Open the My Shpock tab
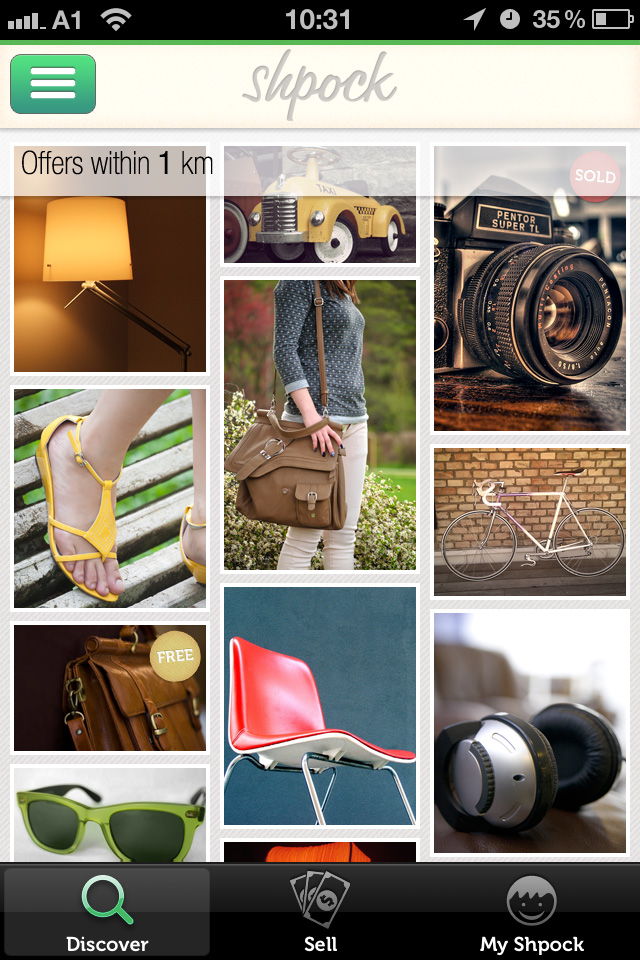The height and width of the screenshot is (960, 640). click(x=531, y=911)
